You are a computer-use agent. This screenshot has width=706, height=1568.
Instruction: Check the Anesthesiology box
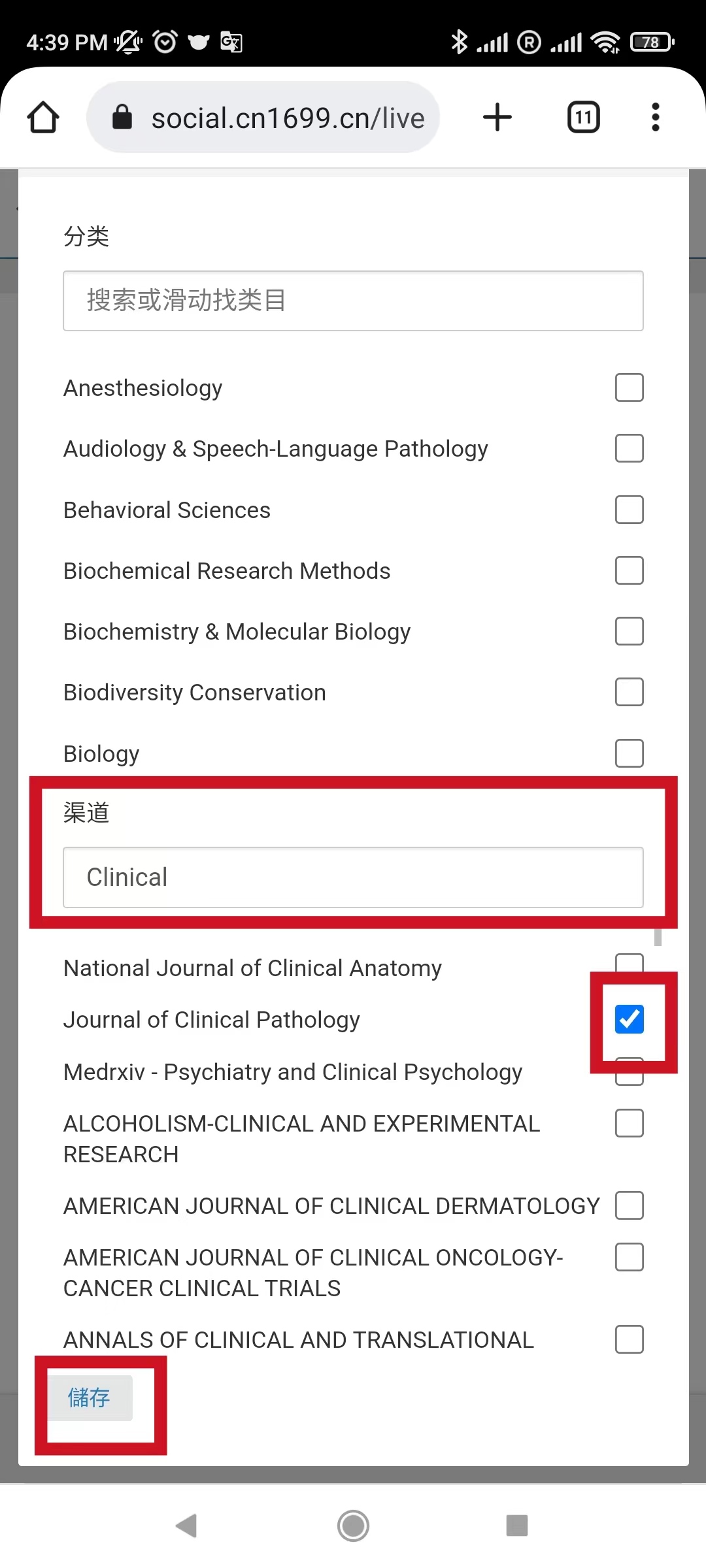pyautogui.click(x=629, y=387)
